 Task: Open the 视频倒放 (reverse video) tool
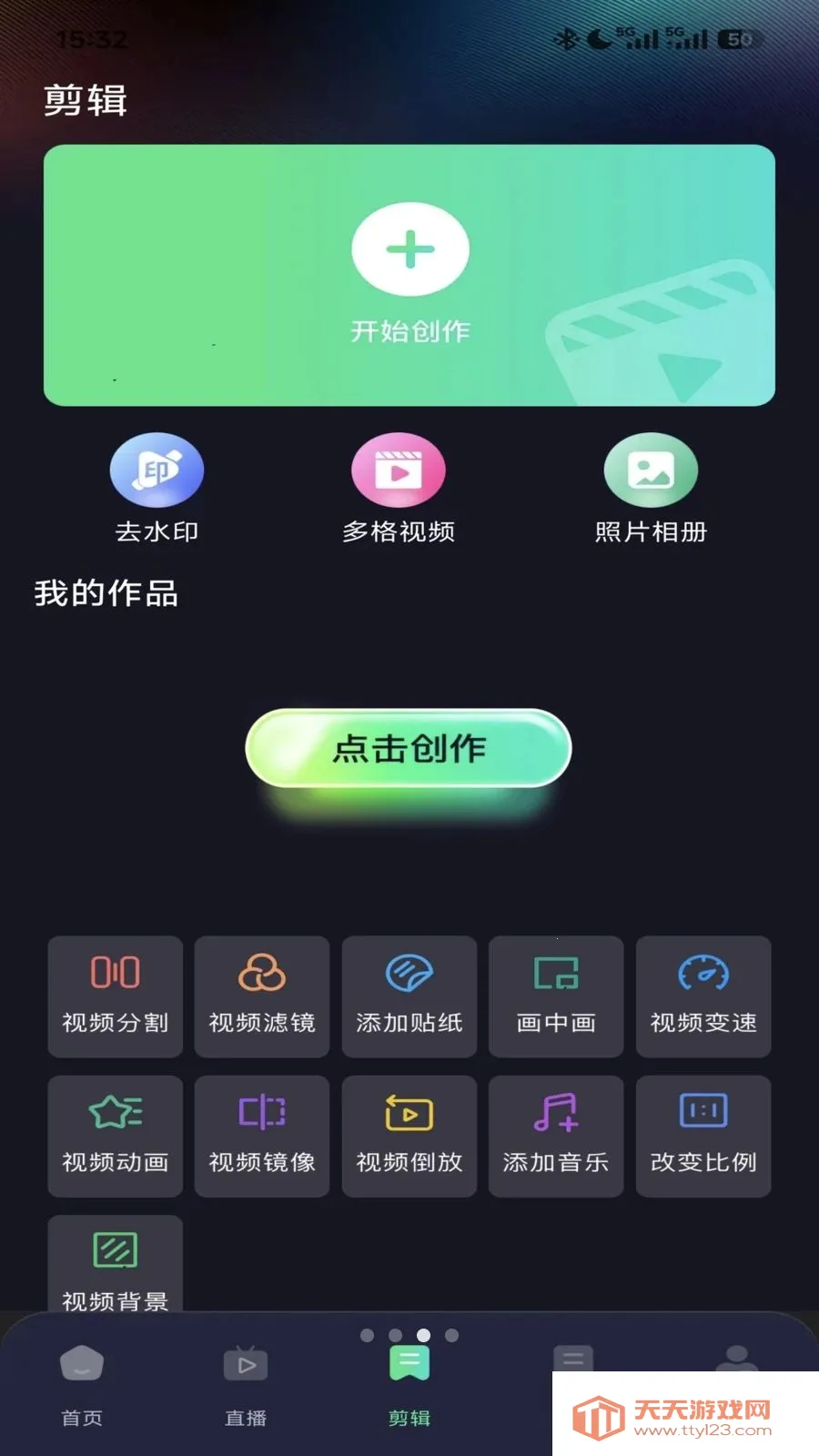pos(409,1136)
